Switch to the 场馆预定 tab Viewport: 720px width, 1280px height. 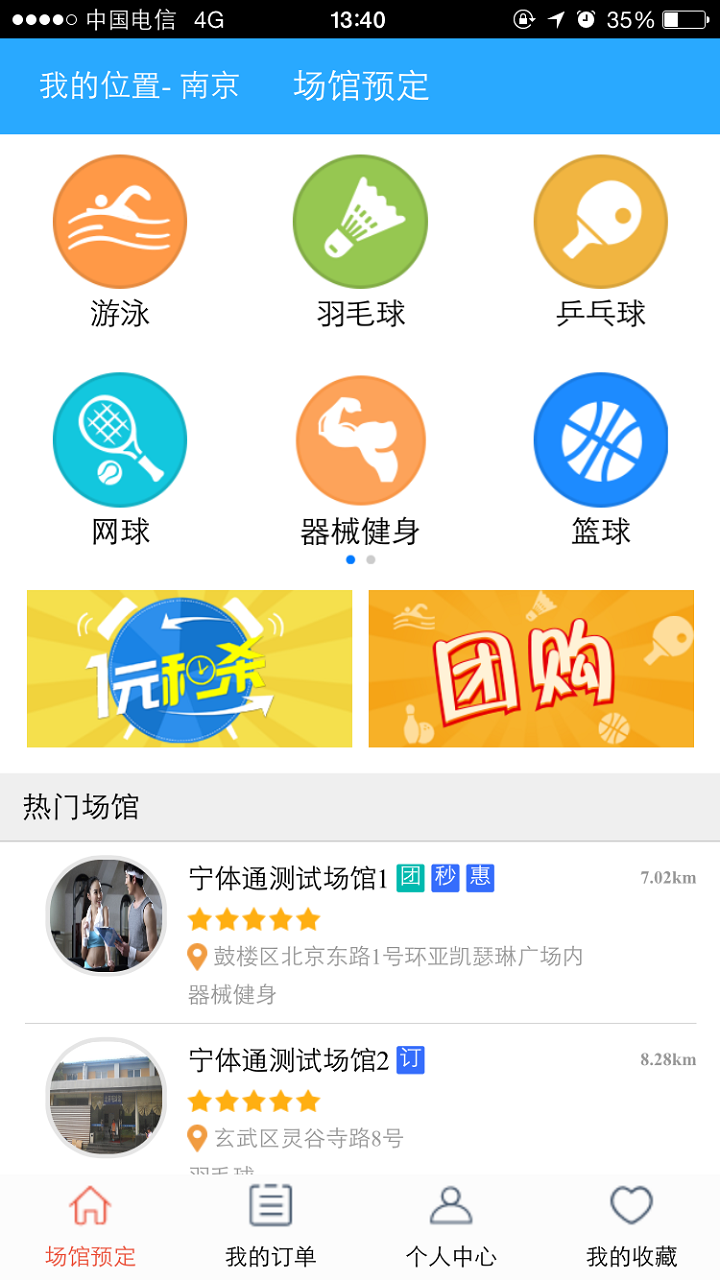click(x=90, y=1227)
